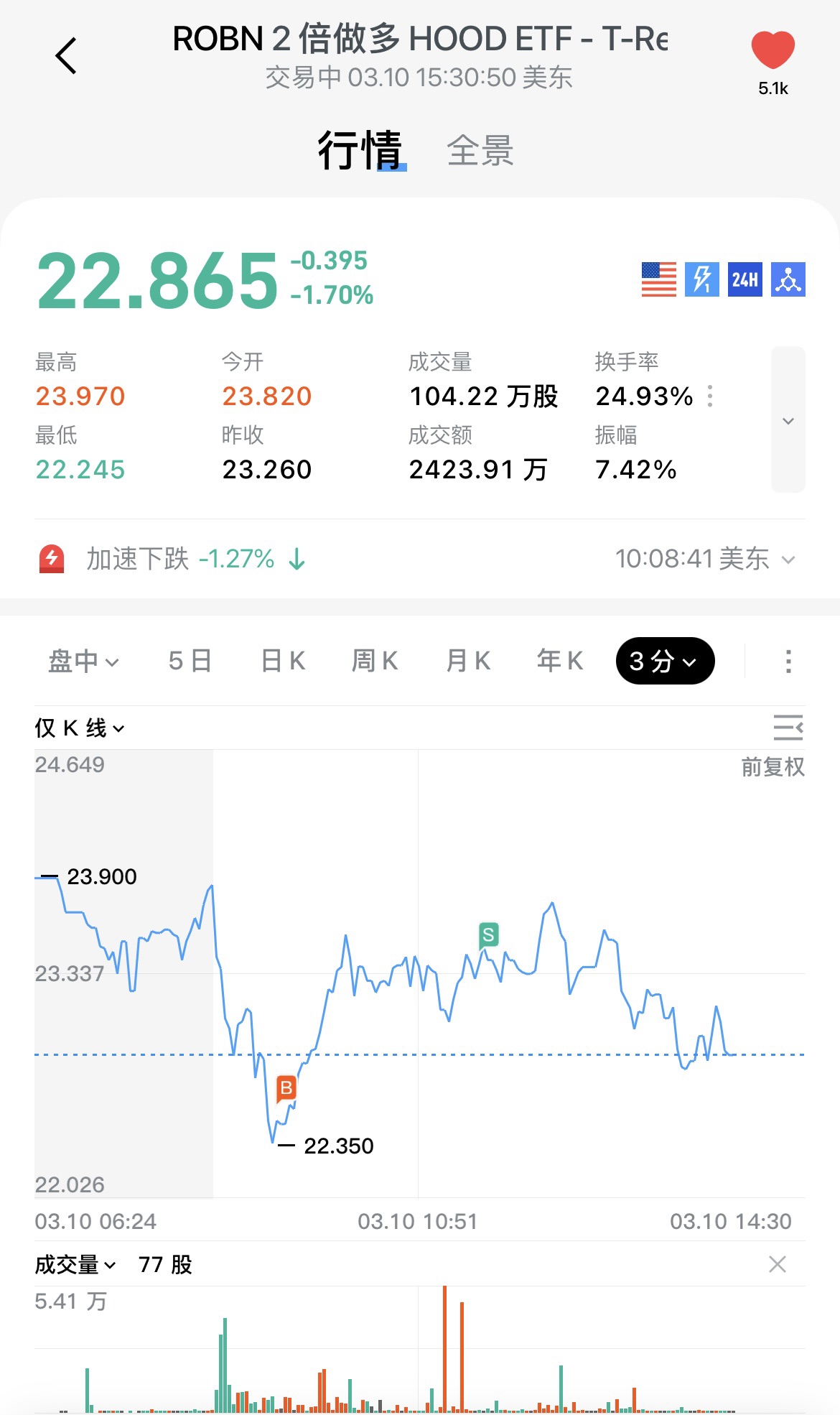Image resolution: width=840 pixels, height=1415 pixels.
Task: Show the 年K chart
Action: coord(560,661)
